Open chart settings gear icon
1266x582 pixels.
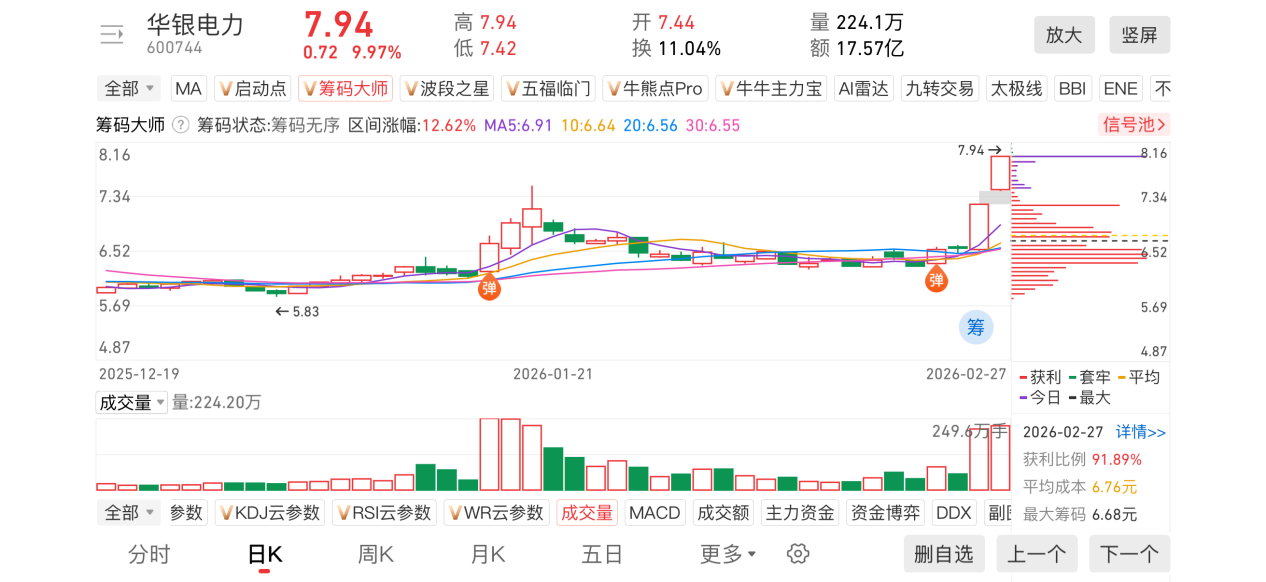797,554
